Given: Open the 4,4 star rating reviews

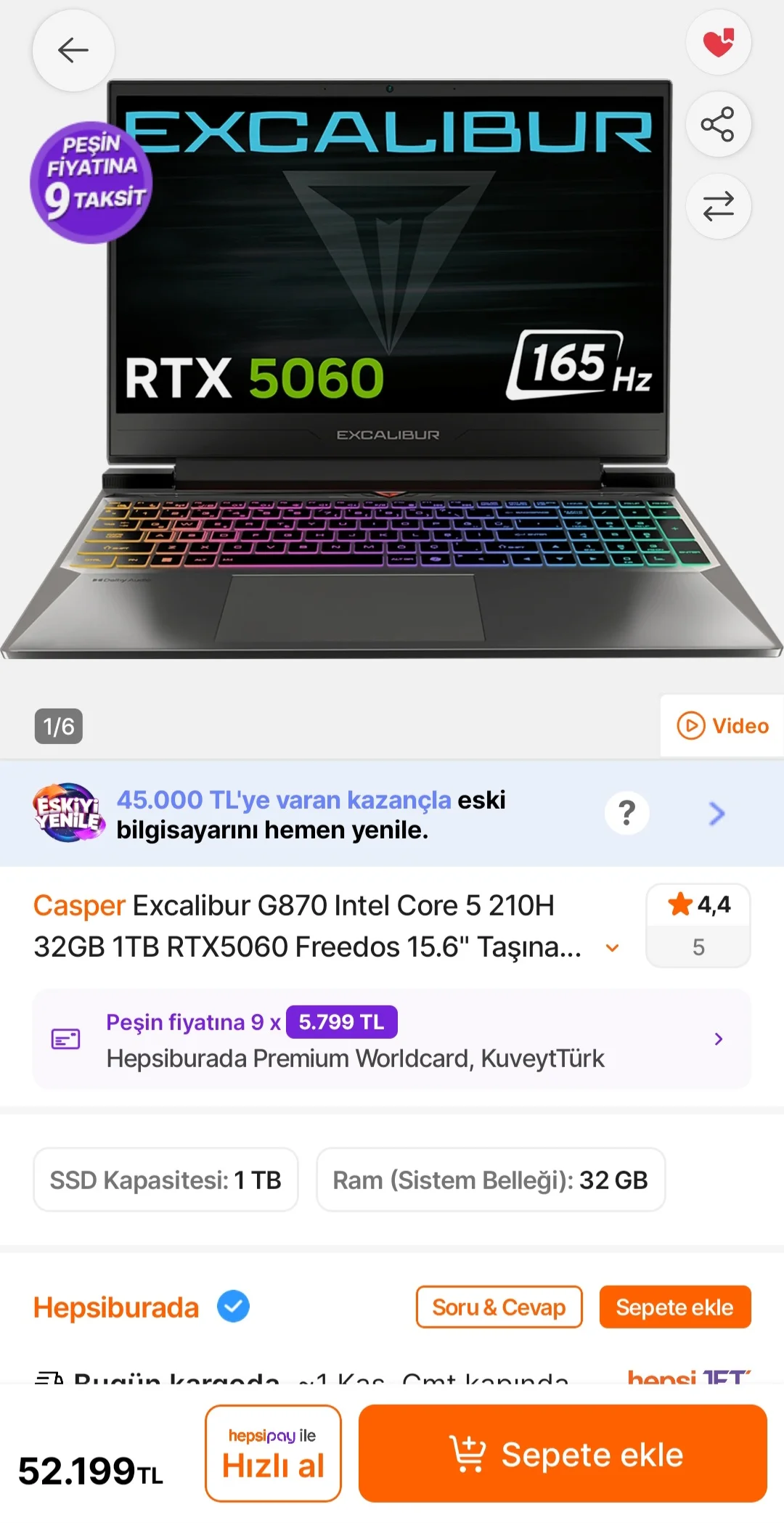Looking at the screenshot, I should (698, 925).
